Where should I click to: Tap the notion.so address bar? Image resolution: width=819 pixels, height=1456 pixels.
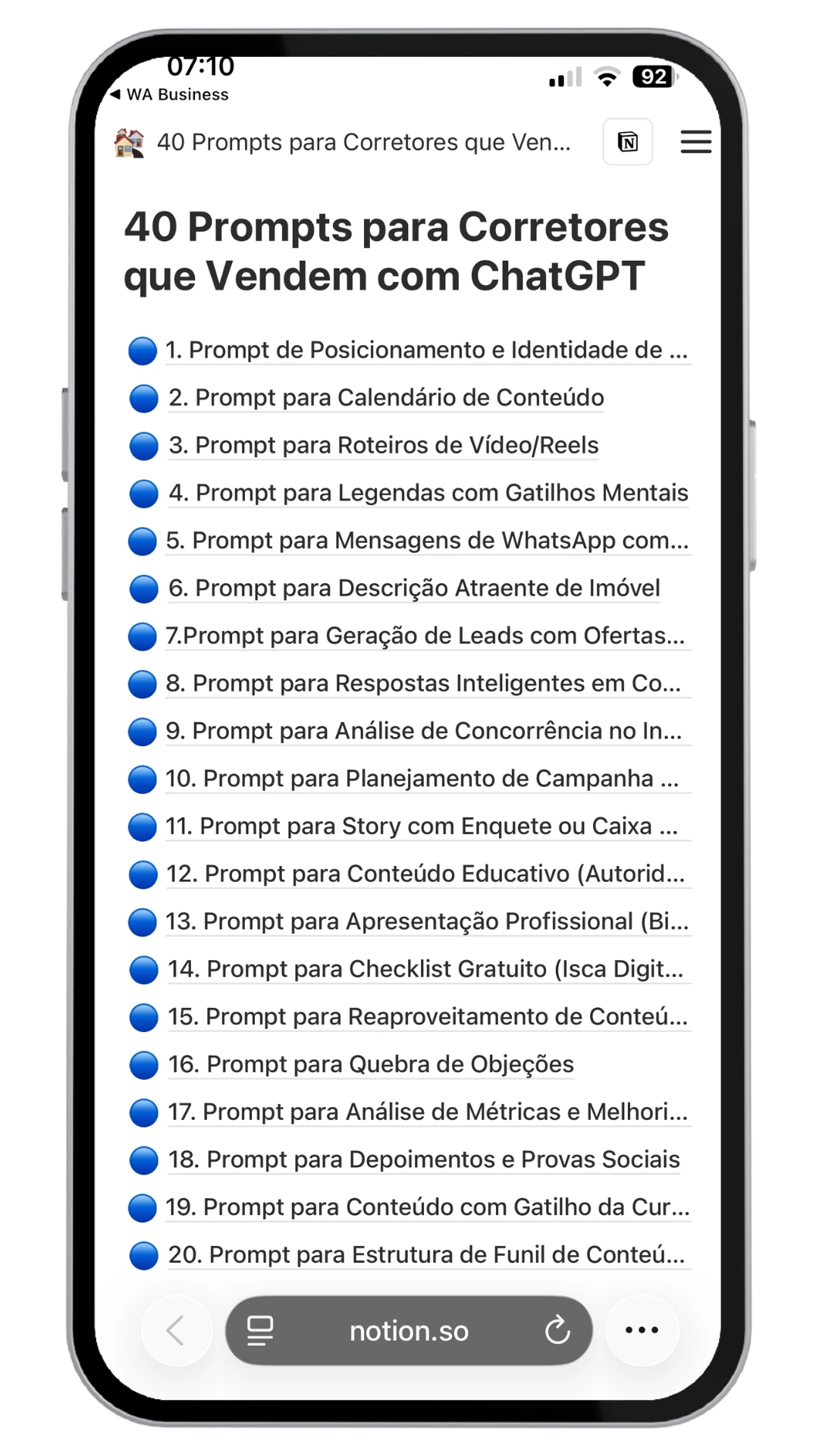408,1331
